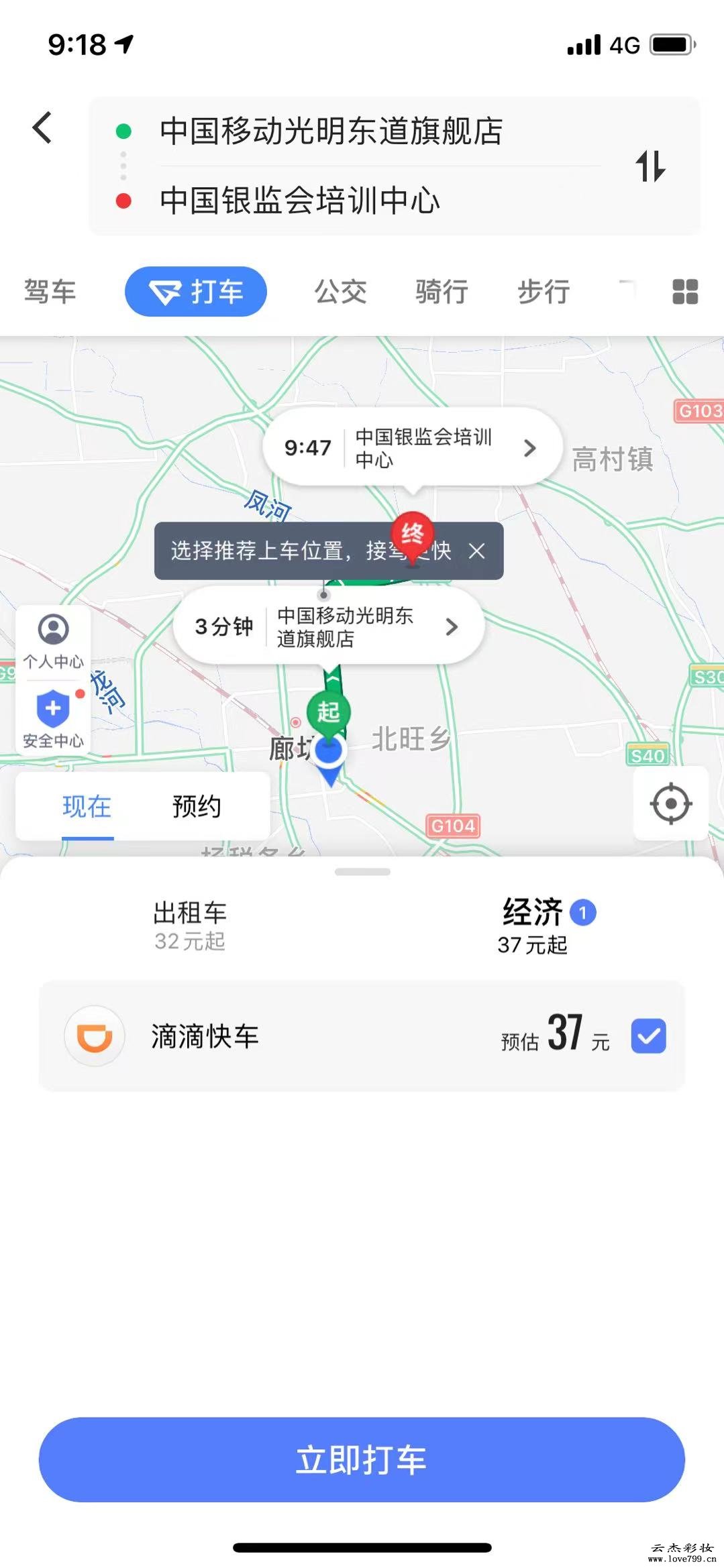Switch to the 公交 tab
This screenshot has width=724, height=1568.
341,292
